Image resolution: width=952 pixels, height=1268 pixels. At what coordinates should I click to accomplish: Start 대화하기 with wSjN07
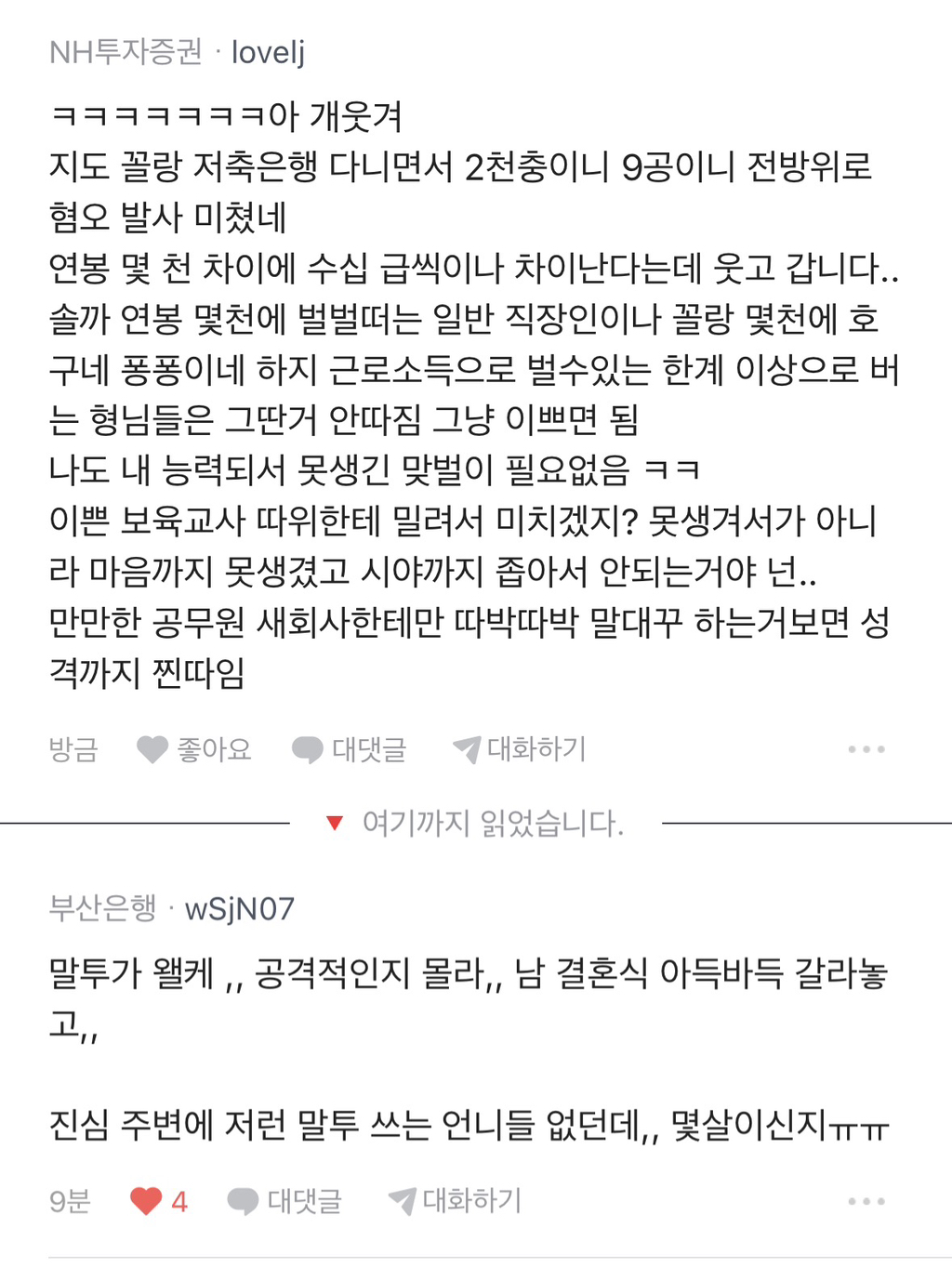pyautogui.click(x=455, y=1201)
